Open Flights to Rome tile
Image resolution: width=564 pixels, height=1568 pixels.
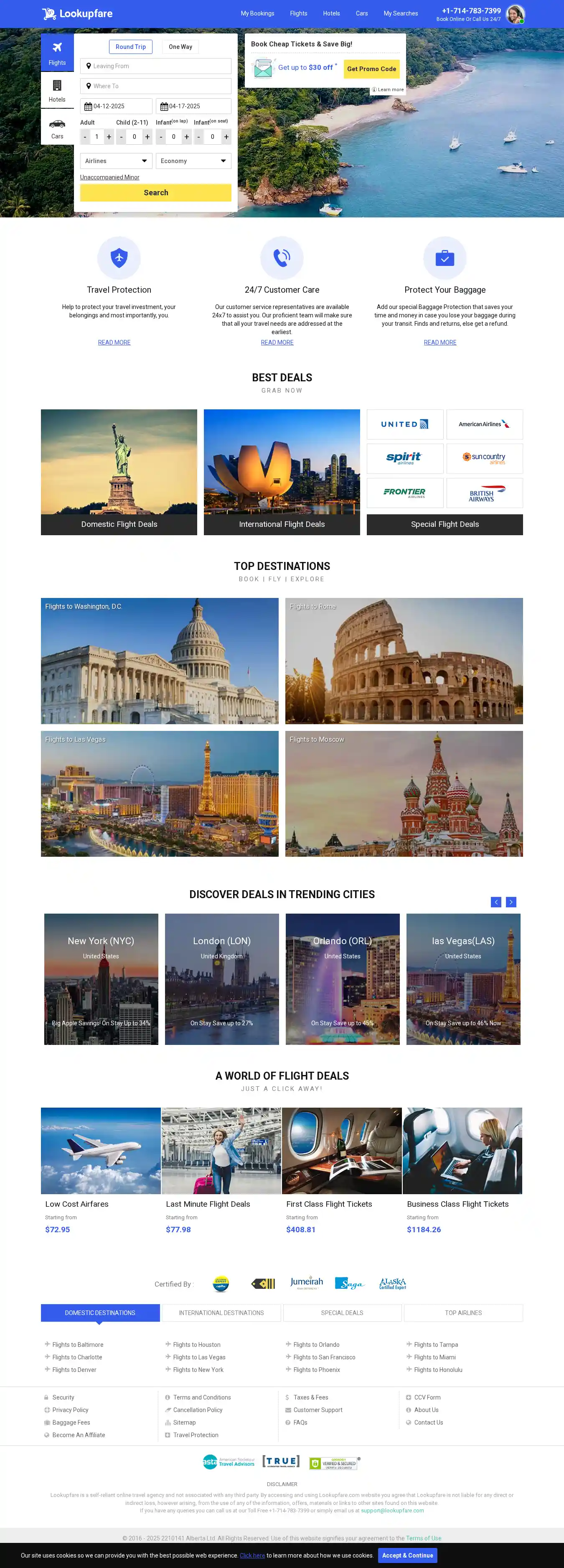(404, 660)
